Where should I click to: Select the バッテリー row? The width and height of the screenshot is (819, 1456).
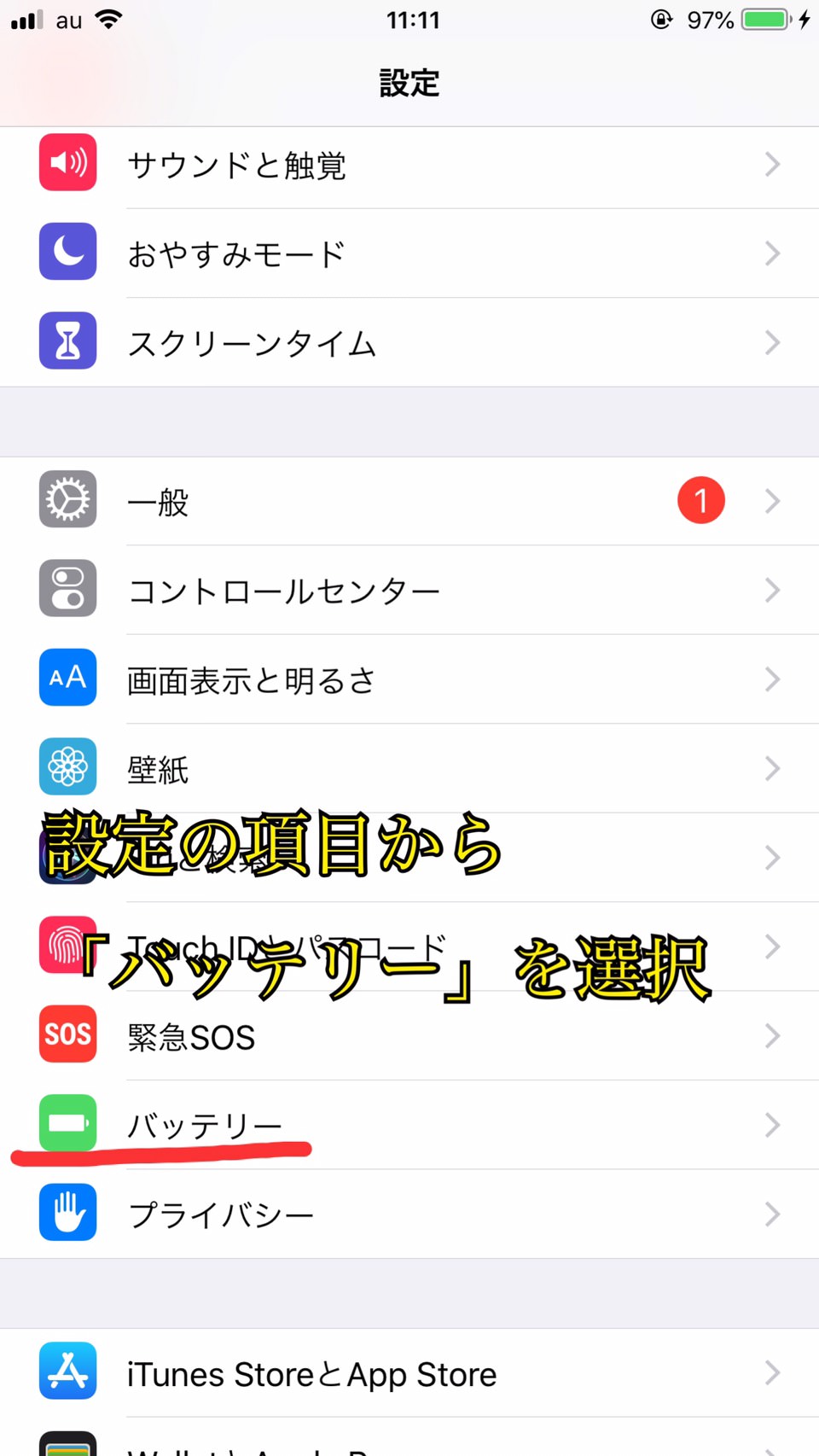[x=409, y=1125]
